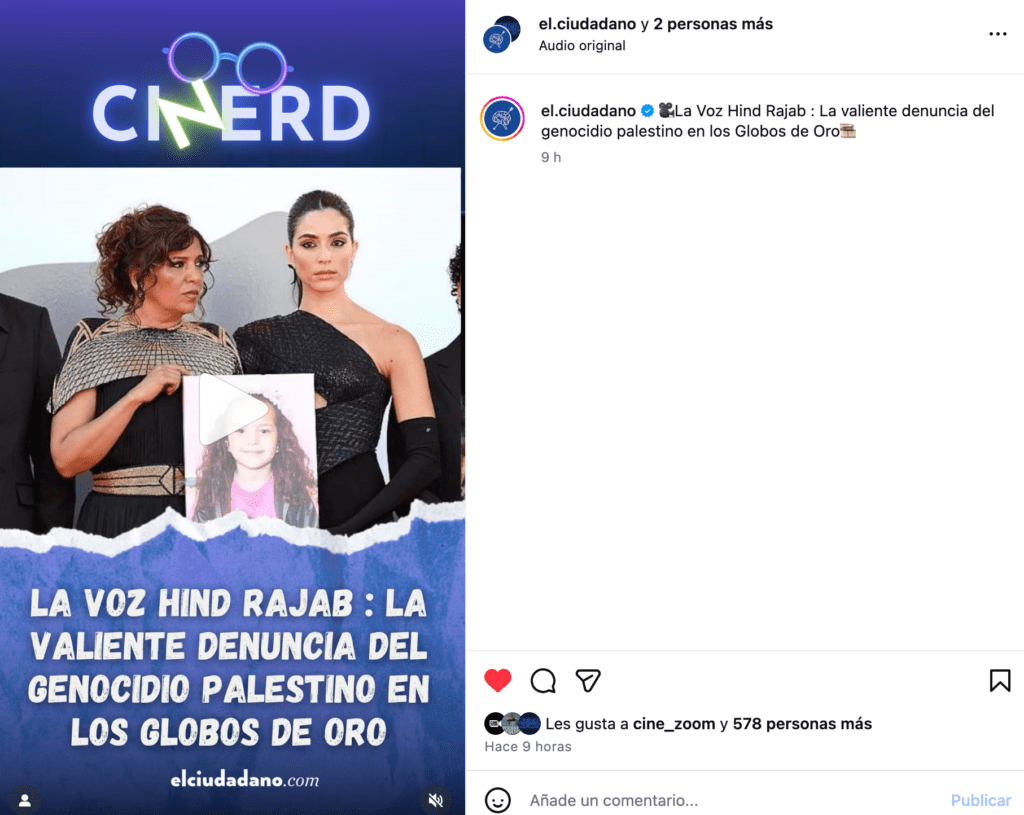Unlike the post with the heart icon
The image size is (1024, 815).
(x=498, y=681)
